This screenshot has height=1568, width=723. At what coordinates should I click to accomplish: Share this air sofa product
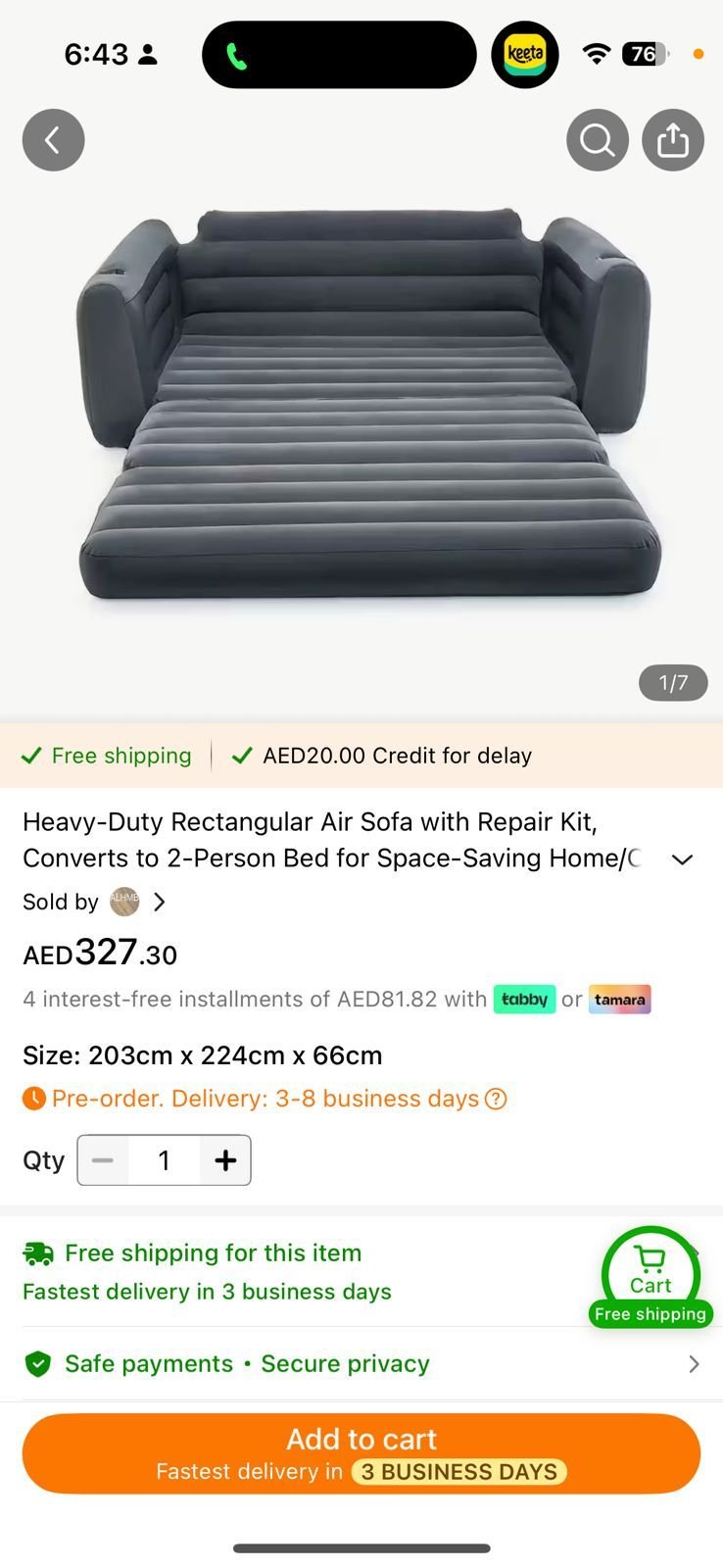(x=673, y=140)
